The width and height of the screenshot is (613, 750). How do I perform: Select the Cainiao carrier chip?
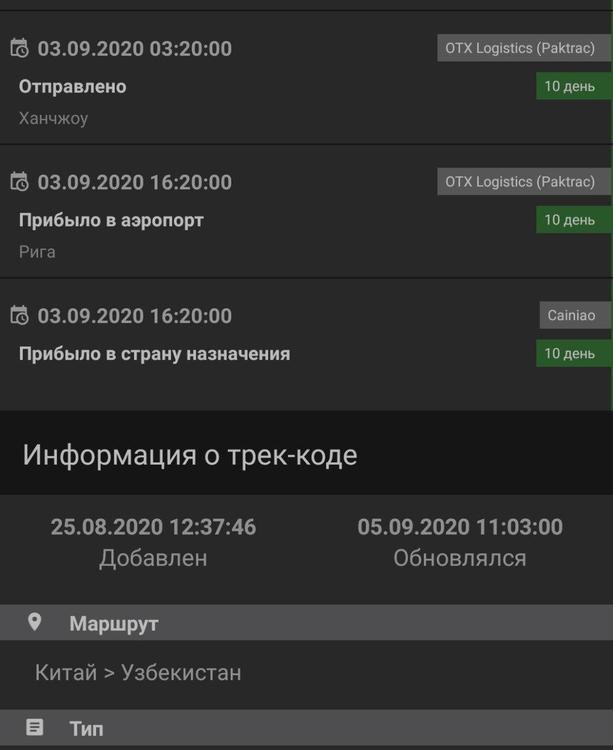coord(571,316)
